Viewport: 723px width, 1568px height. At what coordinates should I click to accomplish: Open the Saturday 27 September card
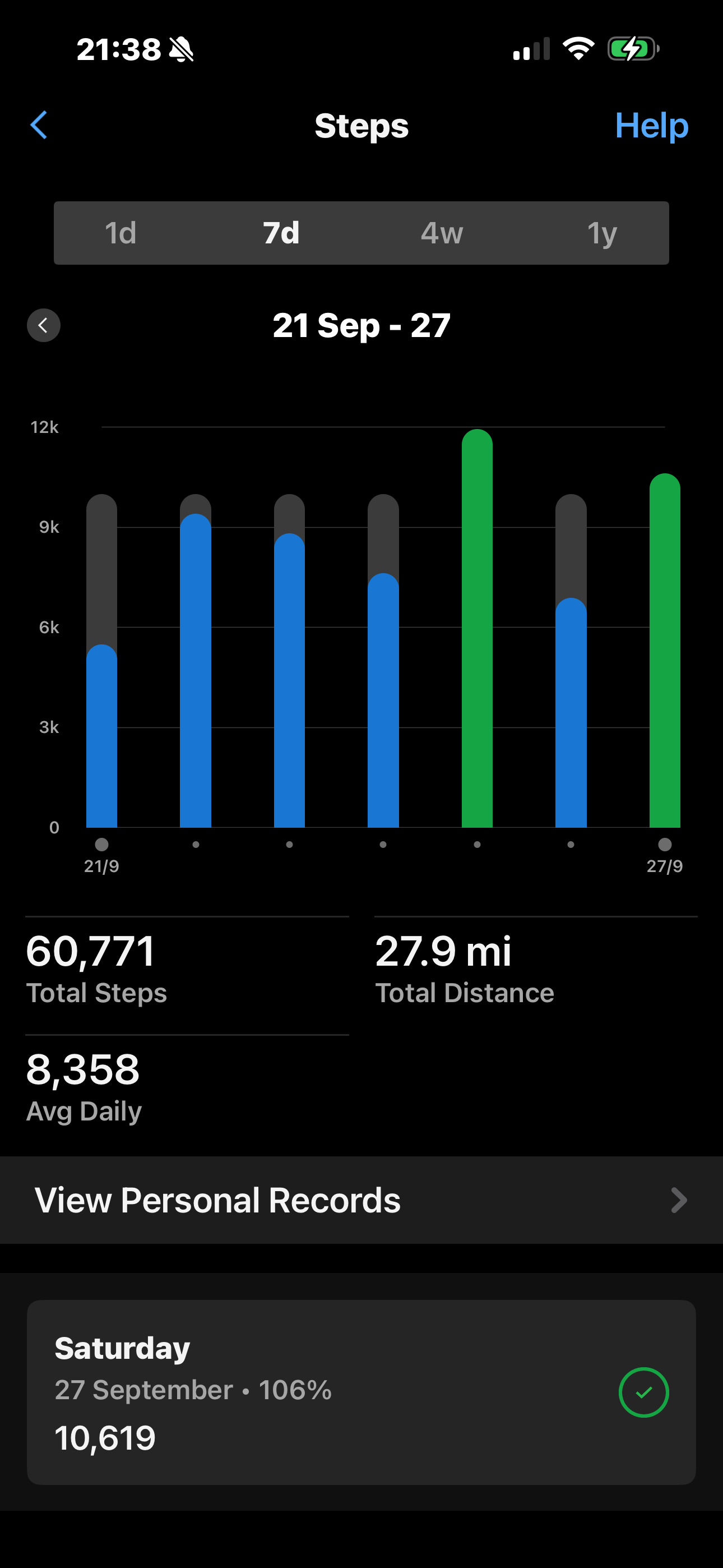point(361,1392)
